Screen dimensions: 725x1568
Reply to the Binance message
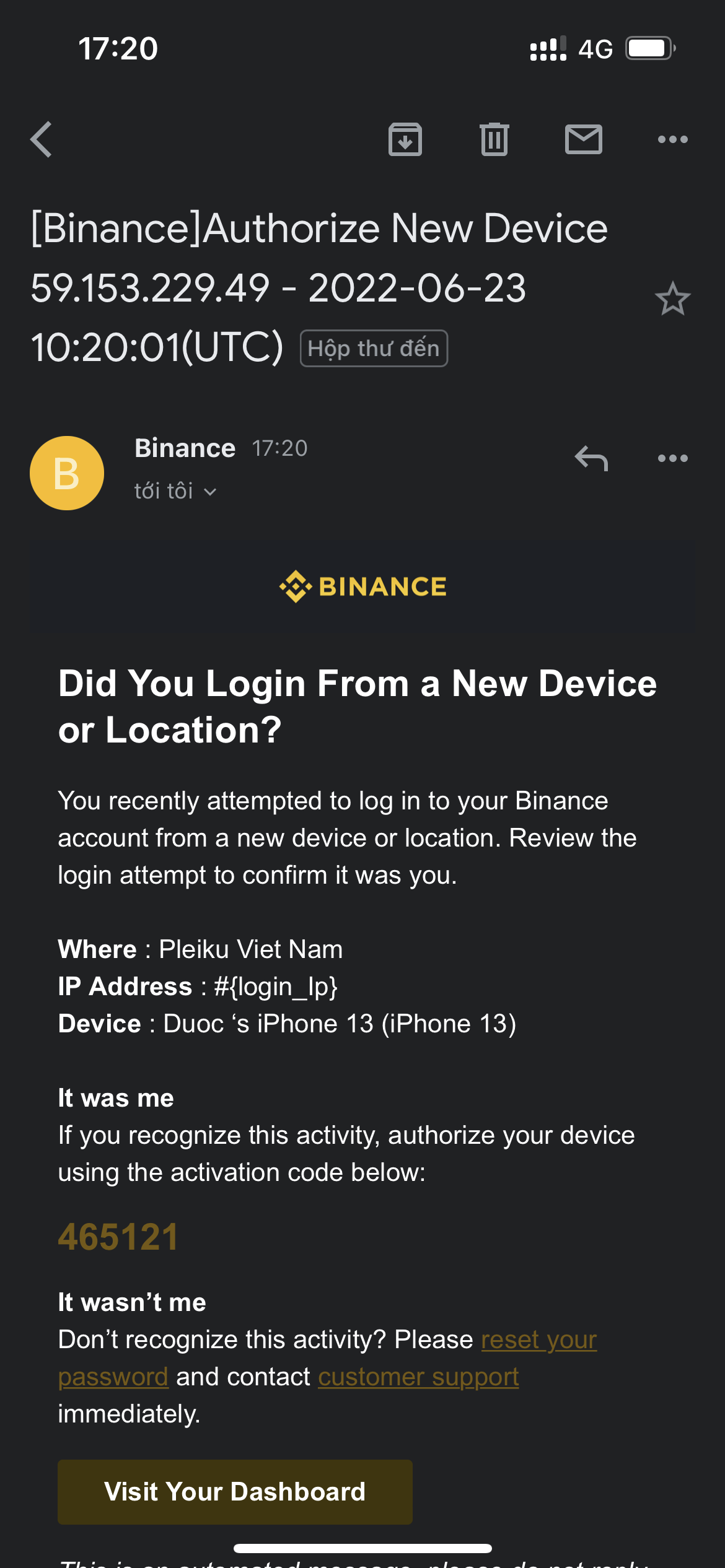[591, 458]
